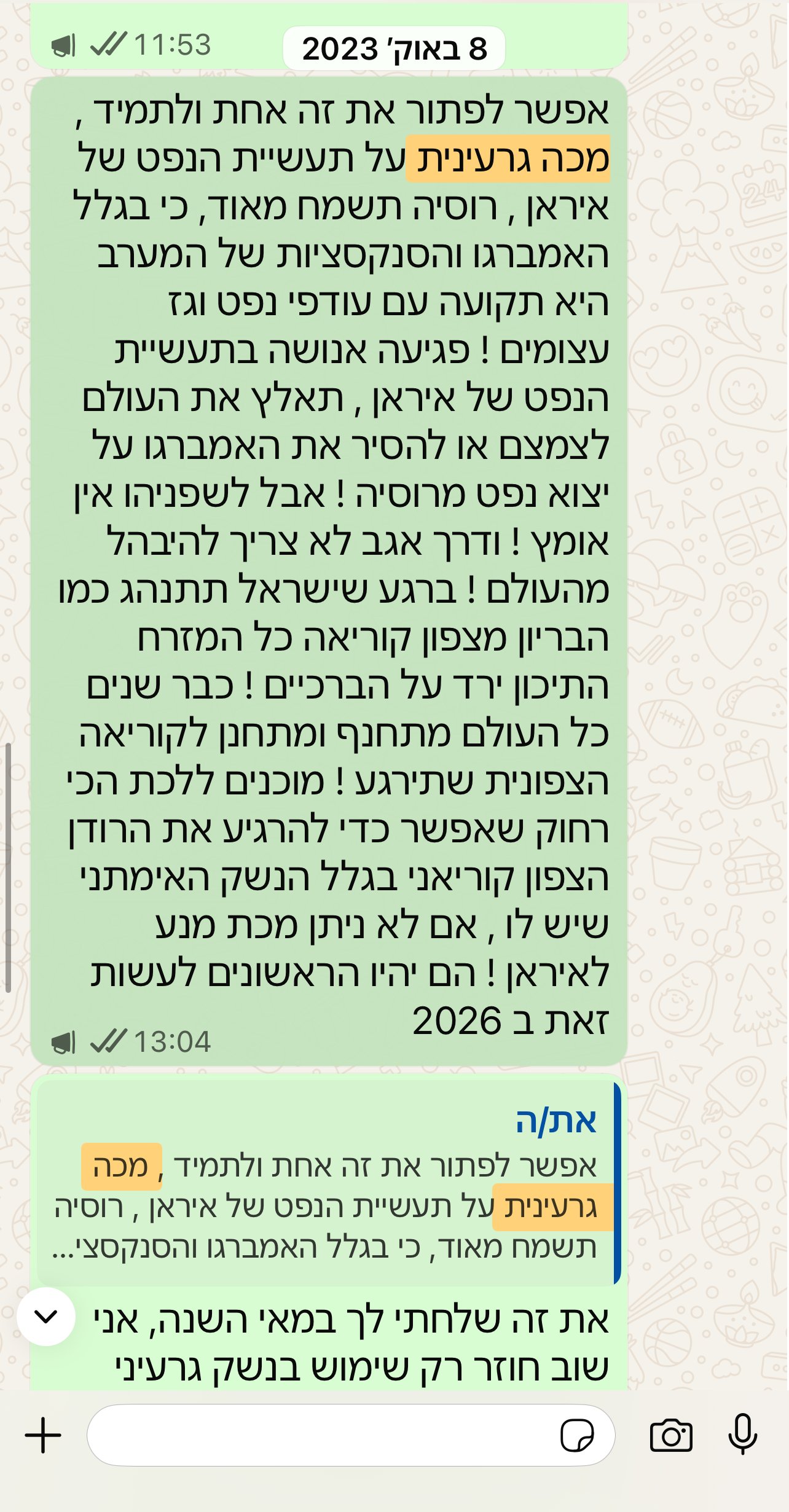
Task: Jump to latest messages with down arrow
Action: pyautogui.click(x=46, y=1317)
